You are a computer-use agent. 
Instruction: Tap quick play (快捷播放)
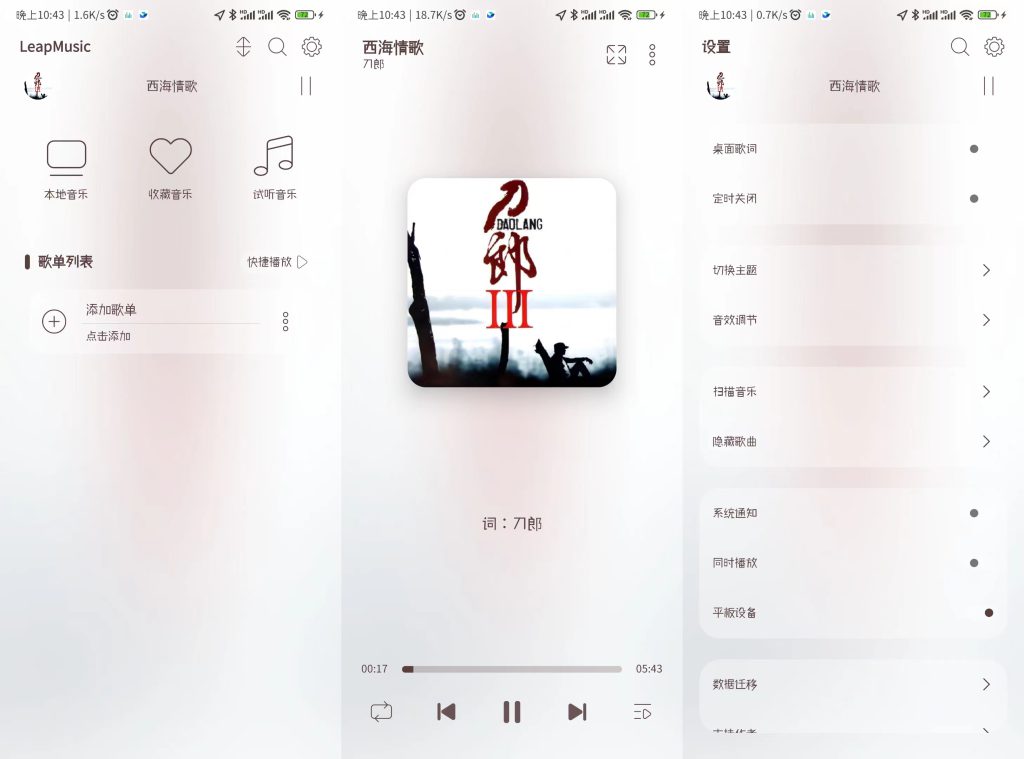click(277, 262)
